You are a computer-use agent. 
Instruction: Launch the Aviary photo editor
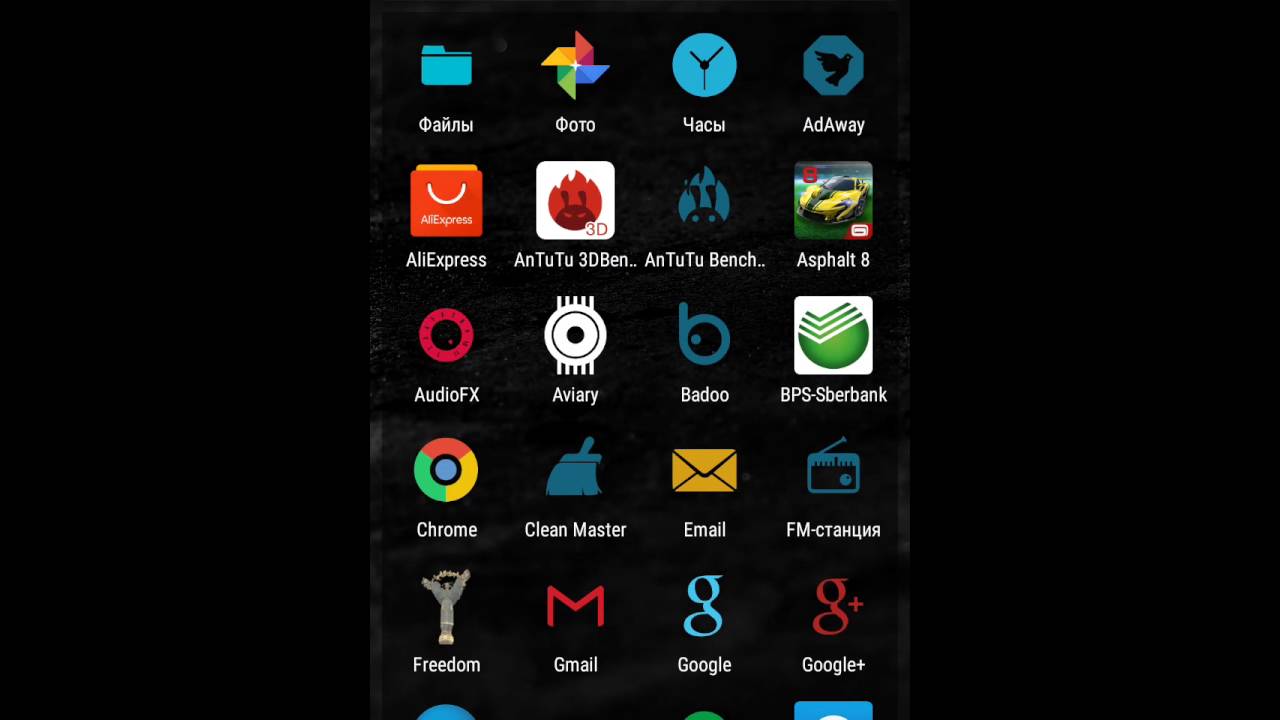tap(575, 336)
